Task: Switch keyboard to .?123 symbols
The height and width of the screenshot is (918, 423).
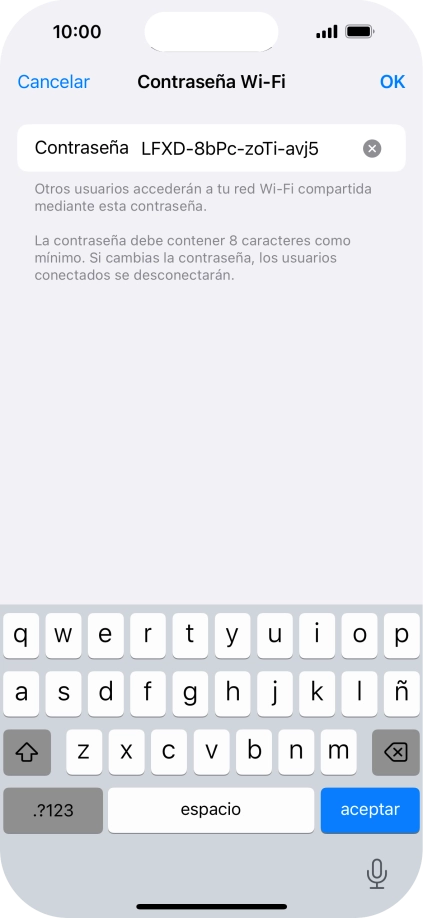Action: (x=53, y=810)
